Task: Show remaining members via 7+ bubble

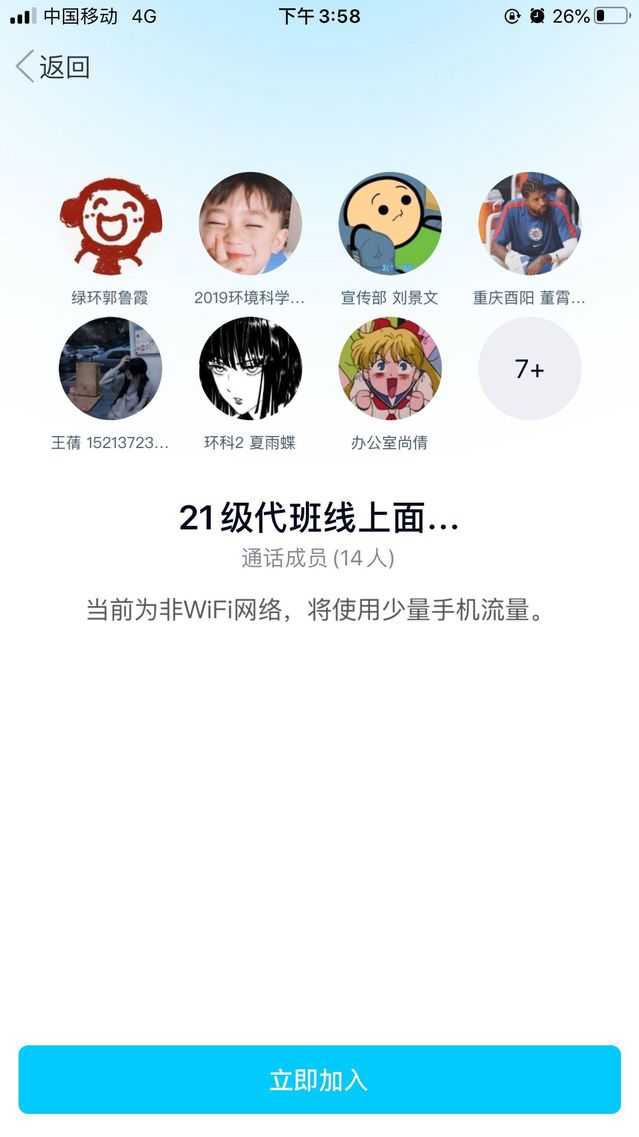Action: pos(529,369)
